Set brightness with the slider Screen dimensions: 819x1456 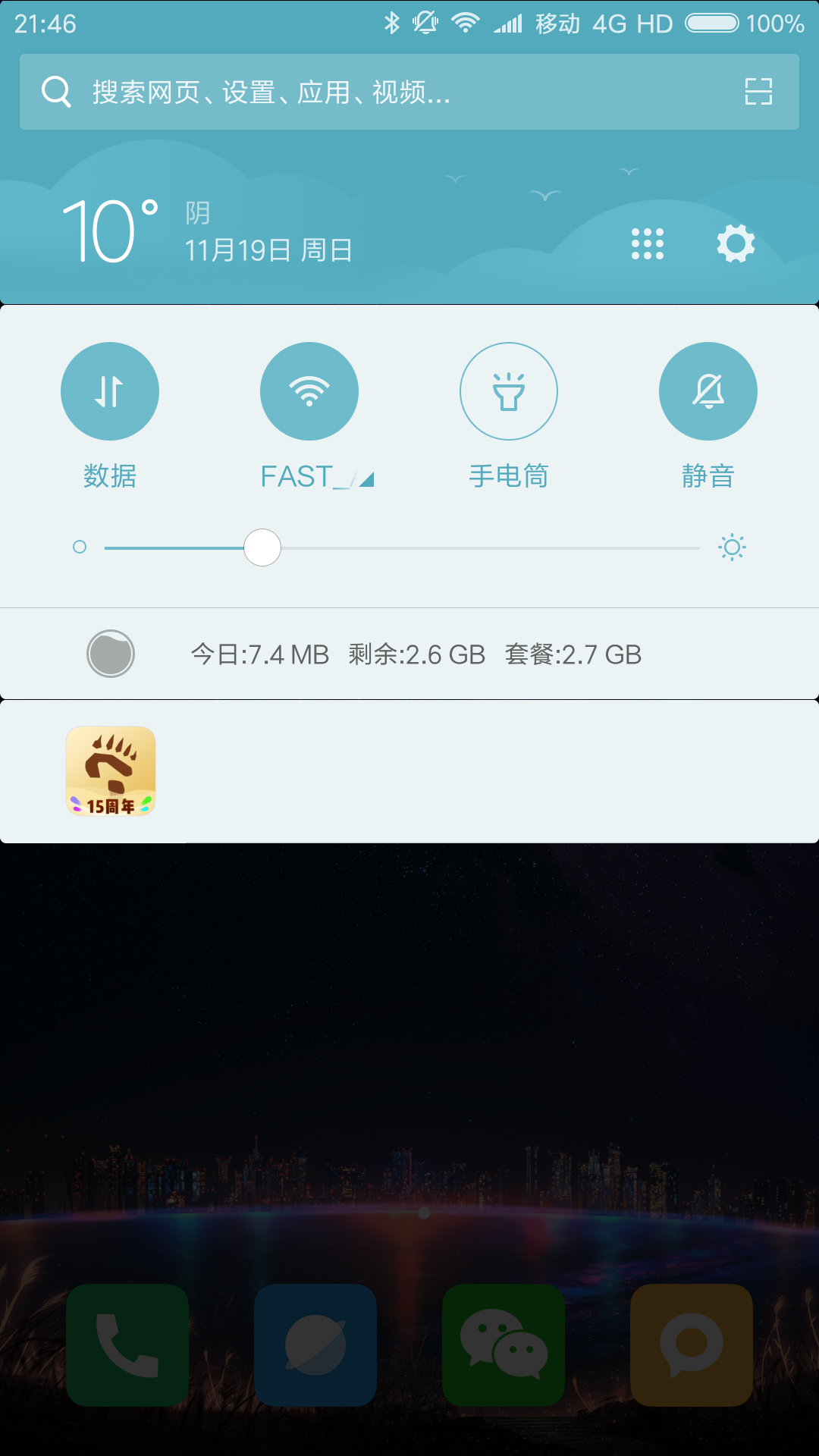[x=262, y=548]
